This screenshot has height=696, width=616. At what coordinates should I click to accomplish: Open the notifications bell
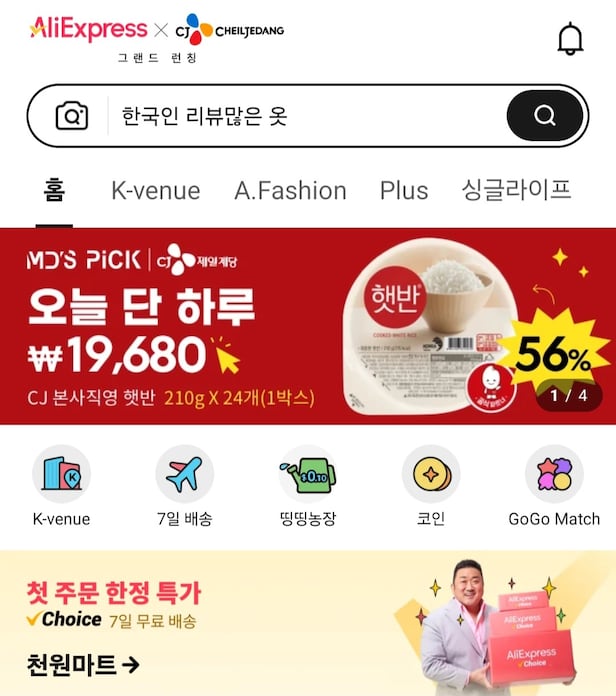(x=570, y=38)
